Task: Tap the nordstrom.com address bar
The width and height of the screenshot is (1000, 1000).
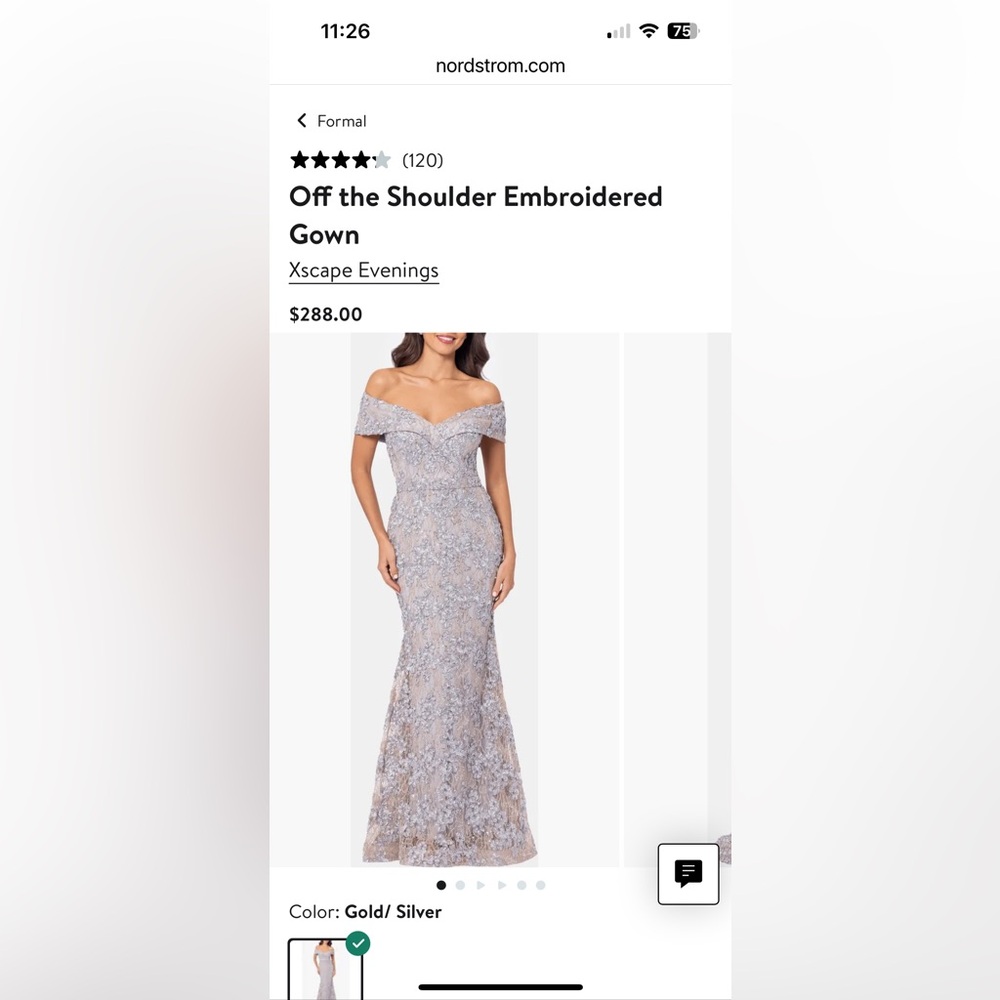Action: coord(500,66)
